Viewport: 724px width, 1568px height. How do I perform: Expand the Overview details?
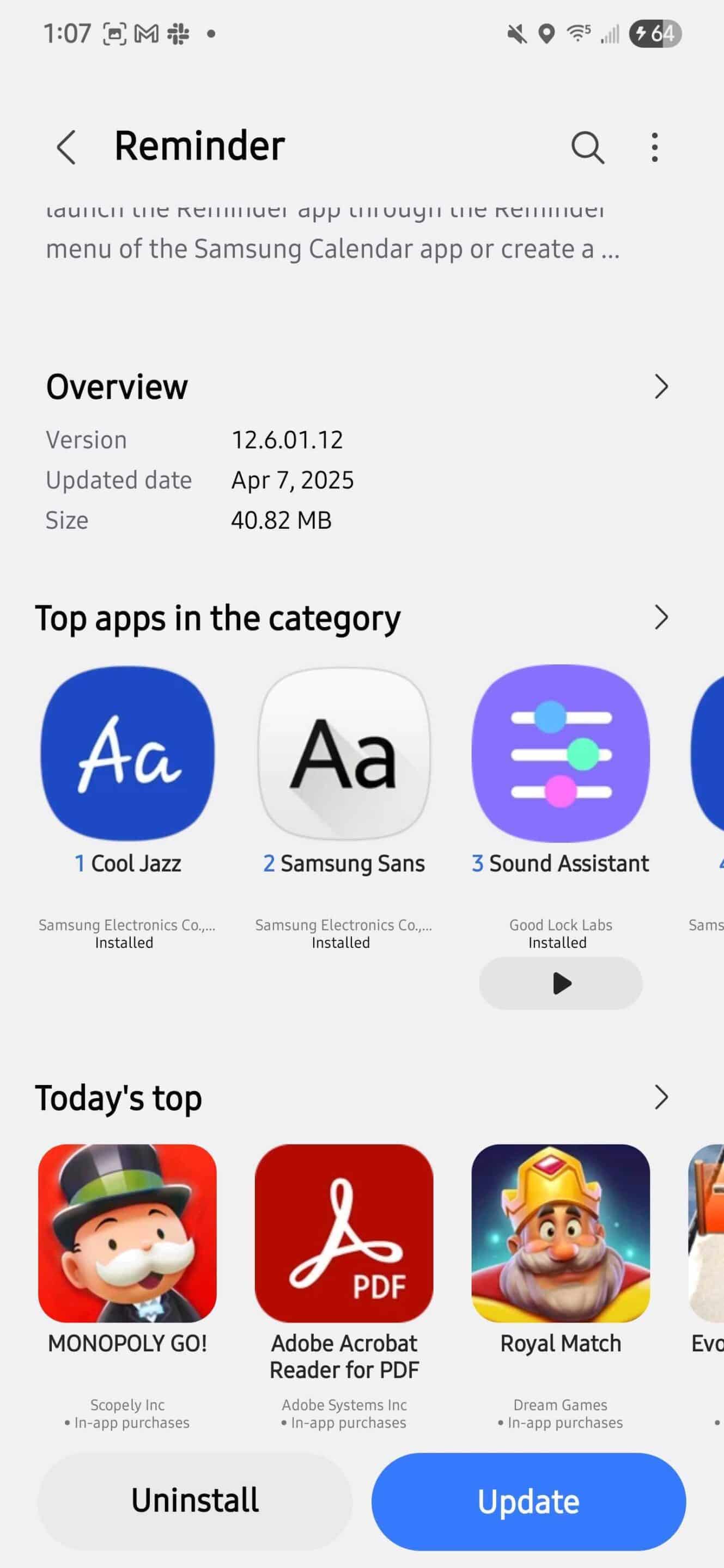coord(661,387)
